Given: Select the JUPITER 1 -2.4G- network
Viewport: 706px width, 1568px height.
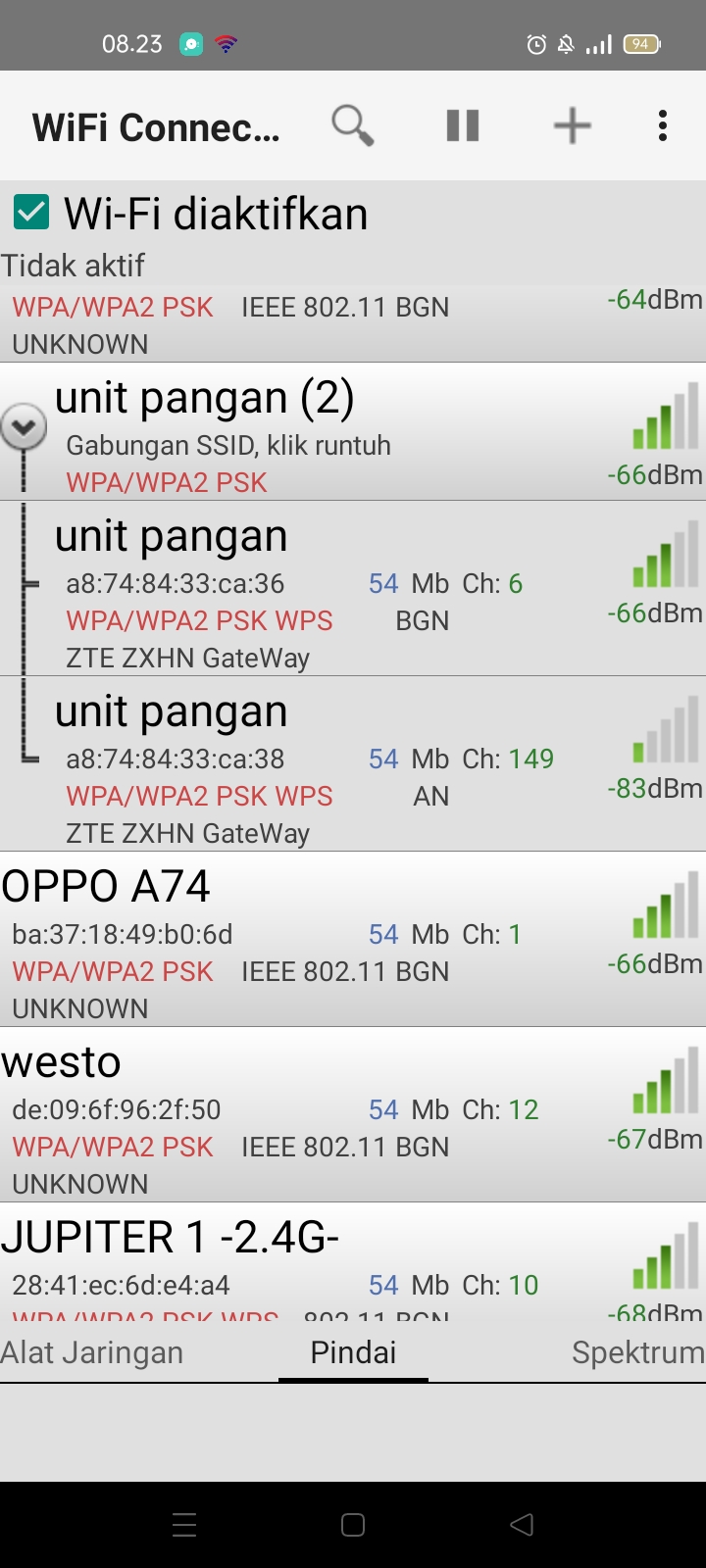Looking at the screenshot, I should [x=353, y=1262].
